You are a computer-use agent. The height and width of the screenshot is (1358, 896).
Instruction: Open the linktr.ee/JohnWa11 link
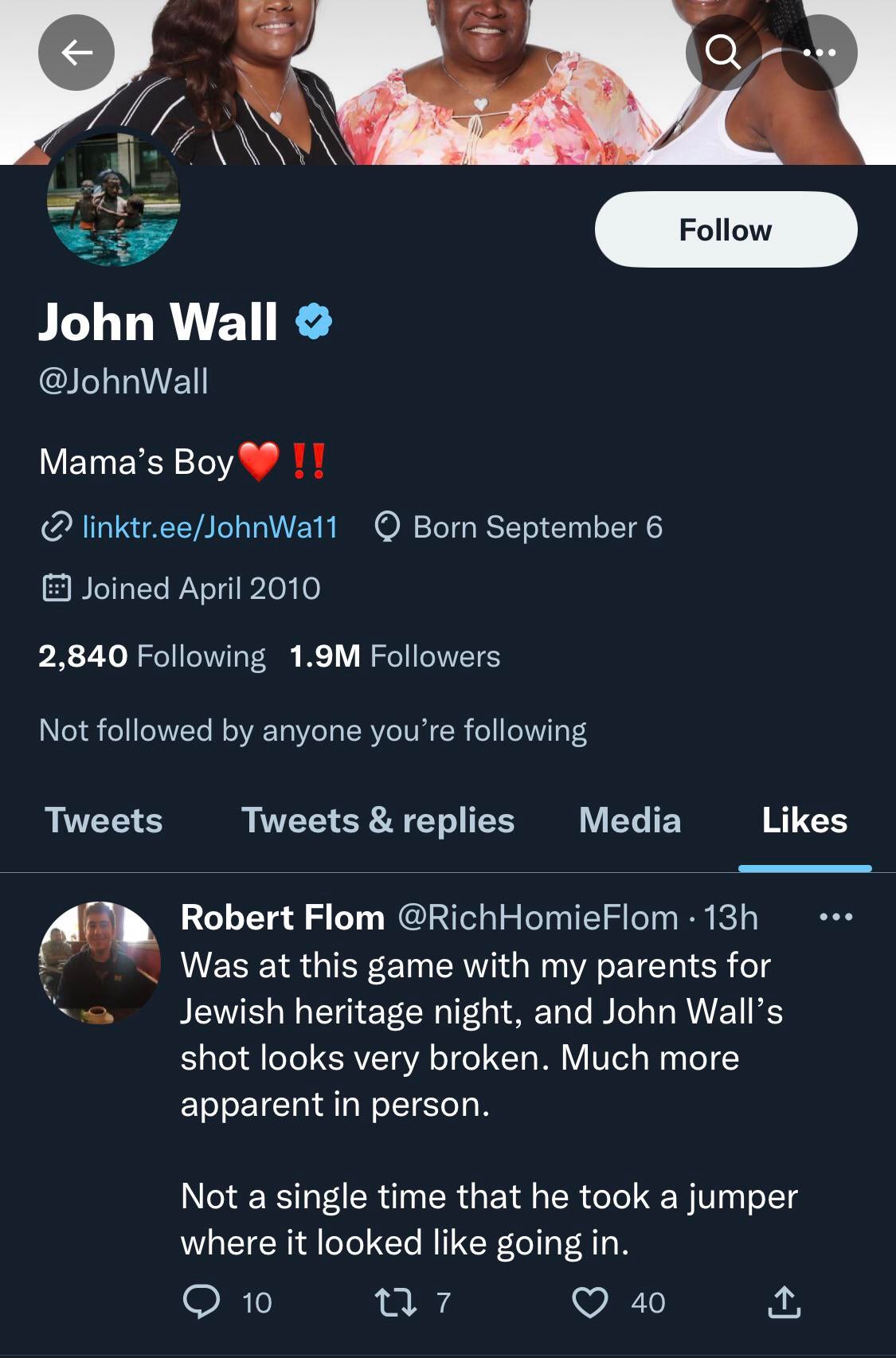(x=209, y=527)
